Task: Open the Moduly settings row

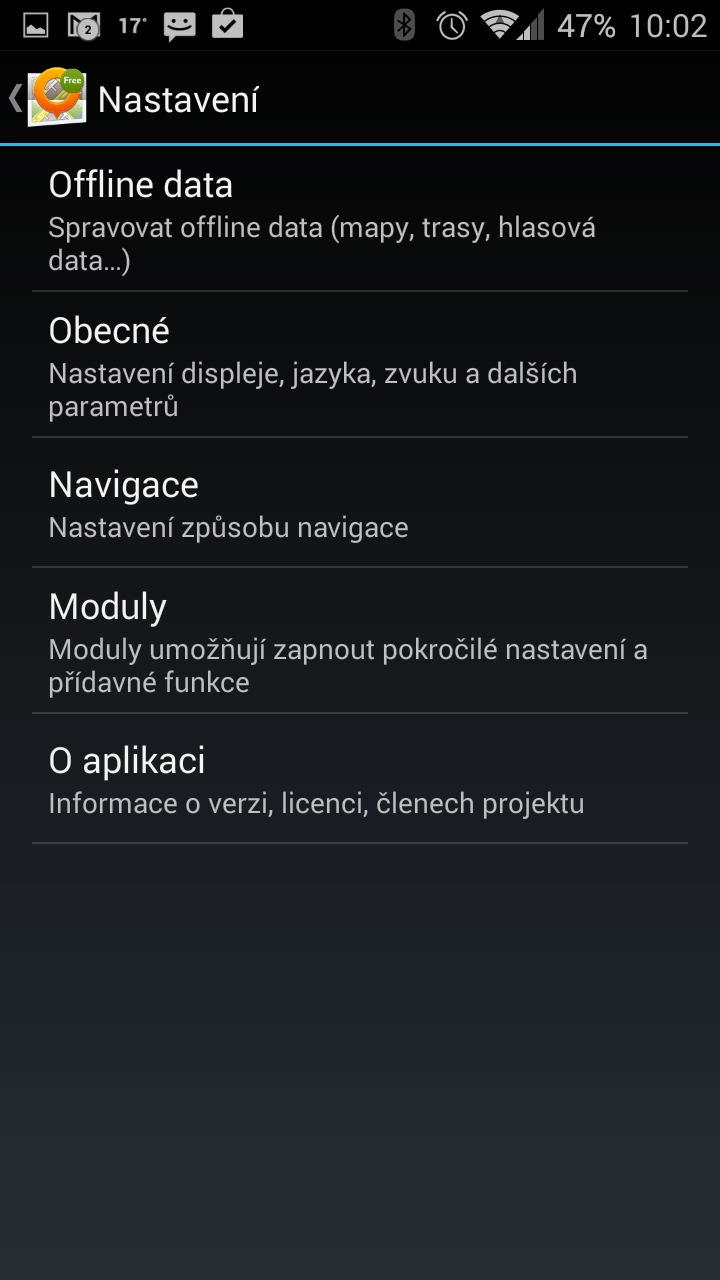Action: click(360, 641)
